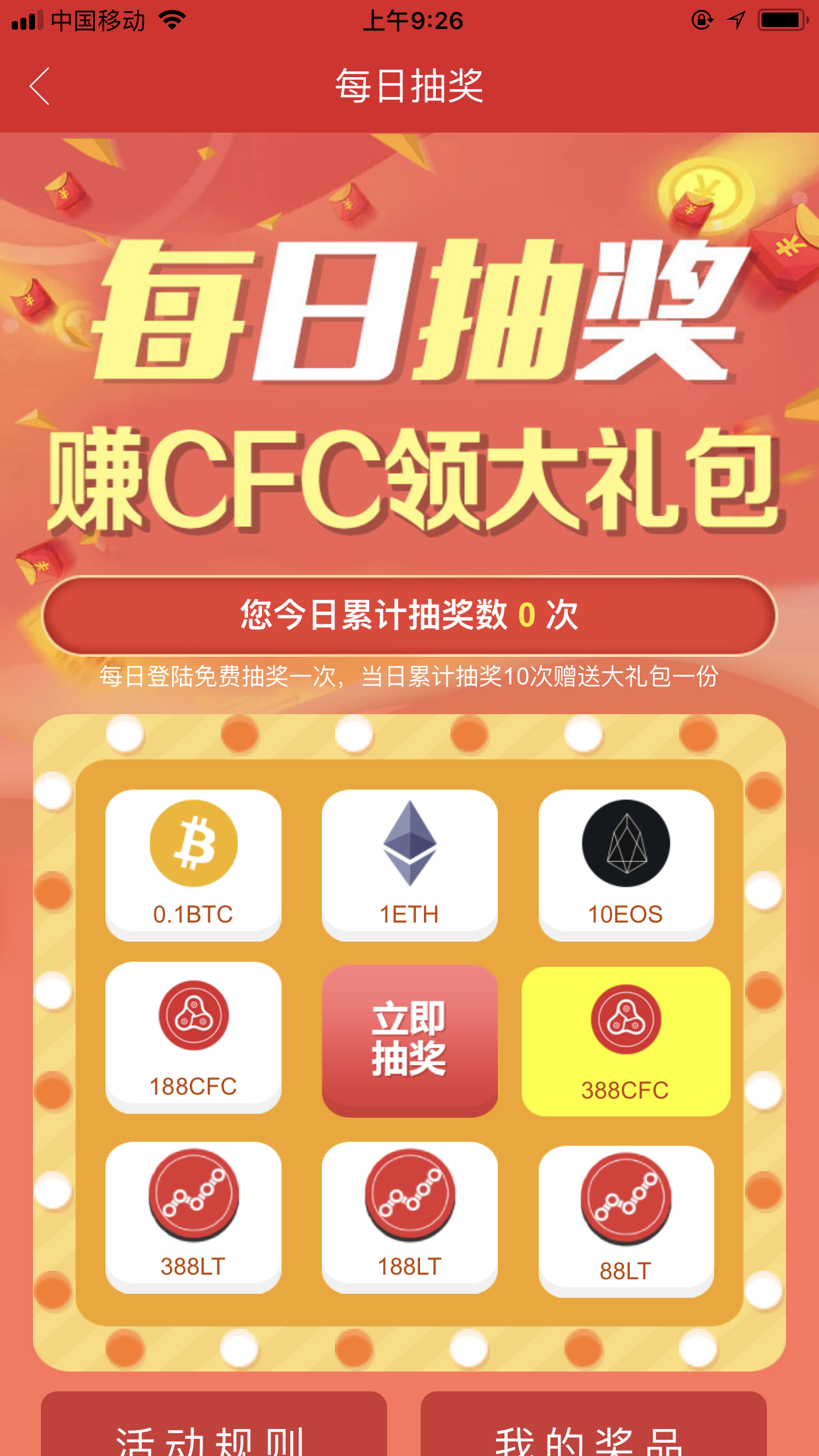
Task: View 我的奖品 my prizes
Action: click(x=593, y=1431)
